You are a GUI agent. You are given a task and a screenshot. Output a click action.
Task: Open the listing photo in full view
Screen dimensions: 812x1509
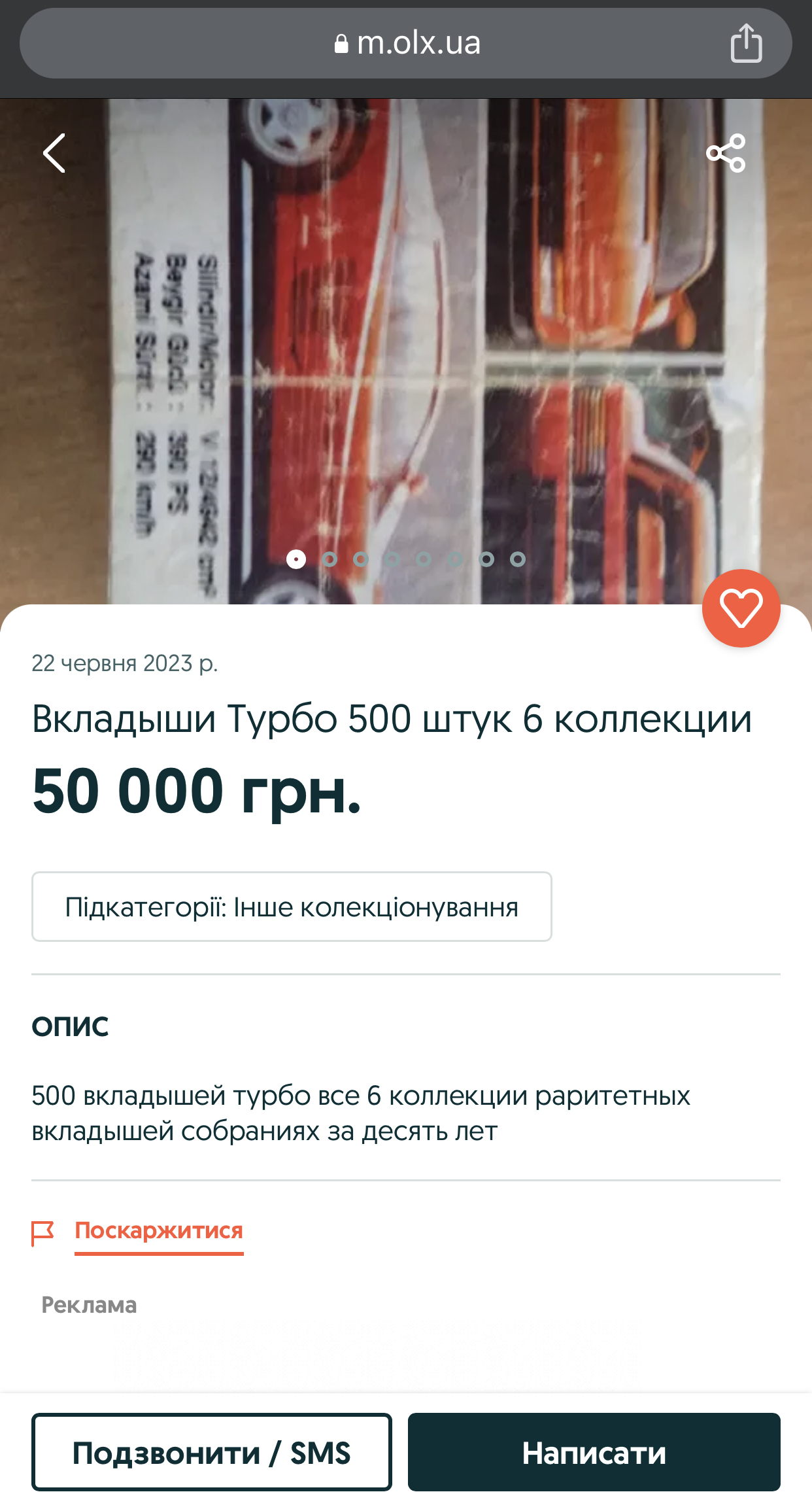coord(405,353)
